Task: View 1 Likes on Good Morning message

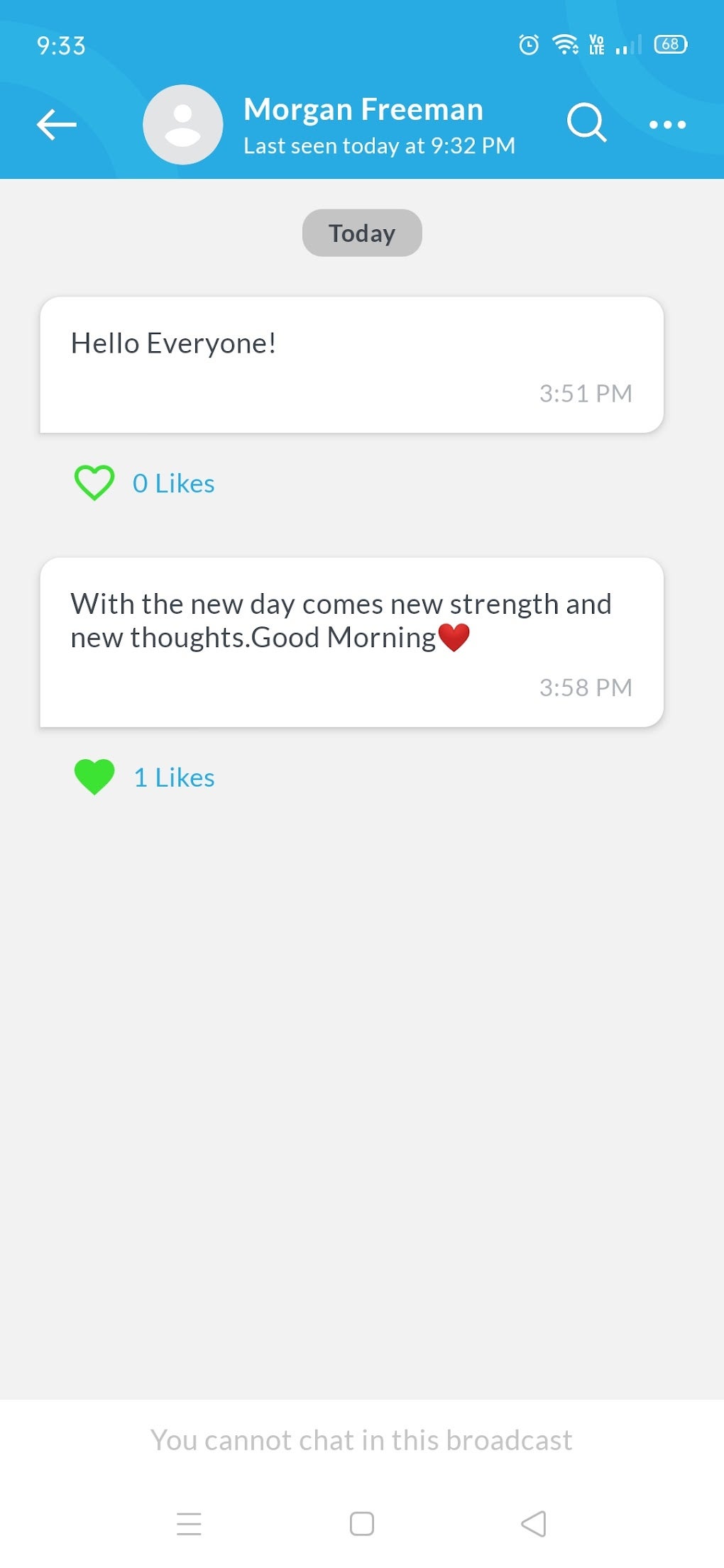Action: 174,778
